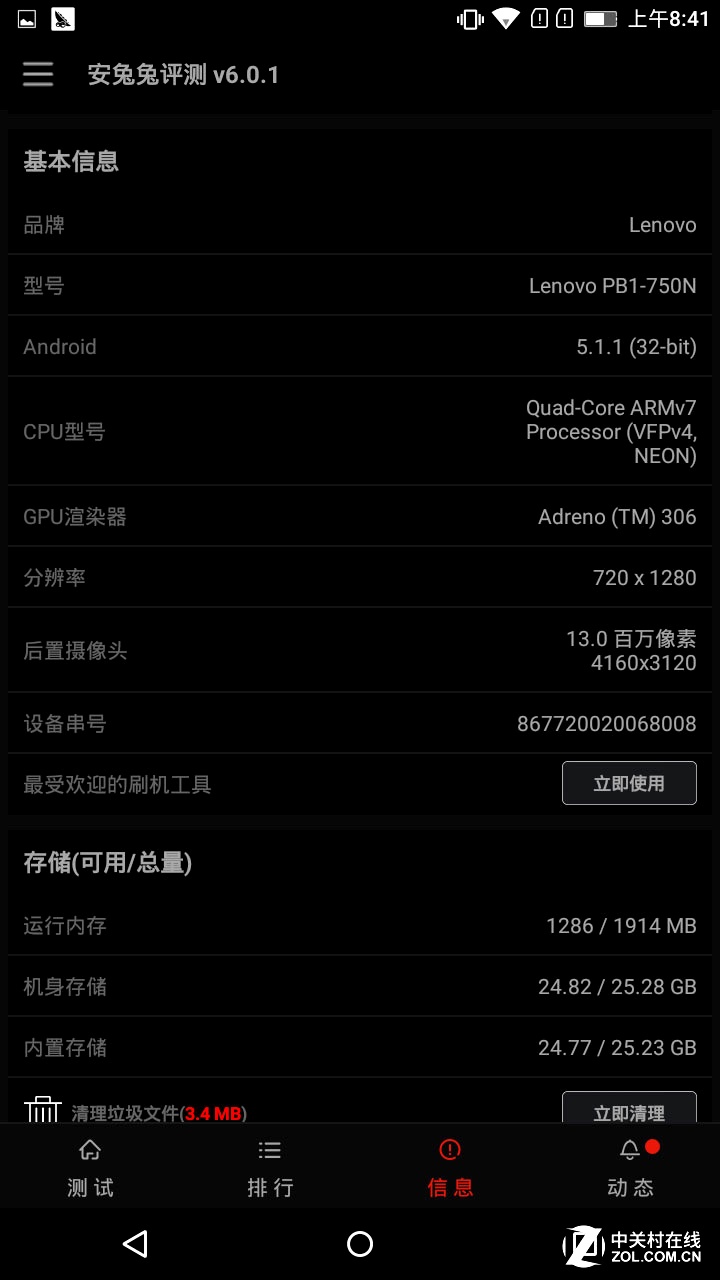Go to home screen via home button
The width and height of the screenshot is (720, 1280).
point(360,1244)
